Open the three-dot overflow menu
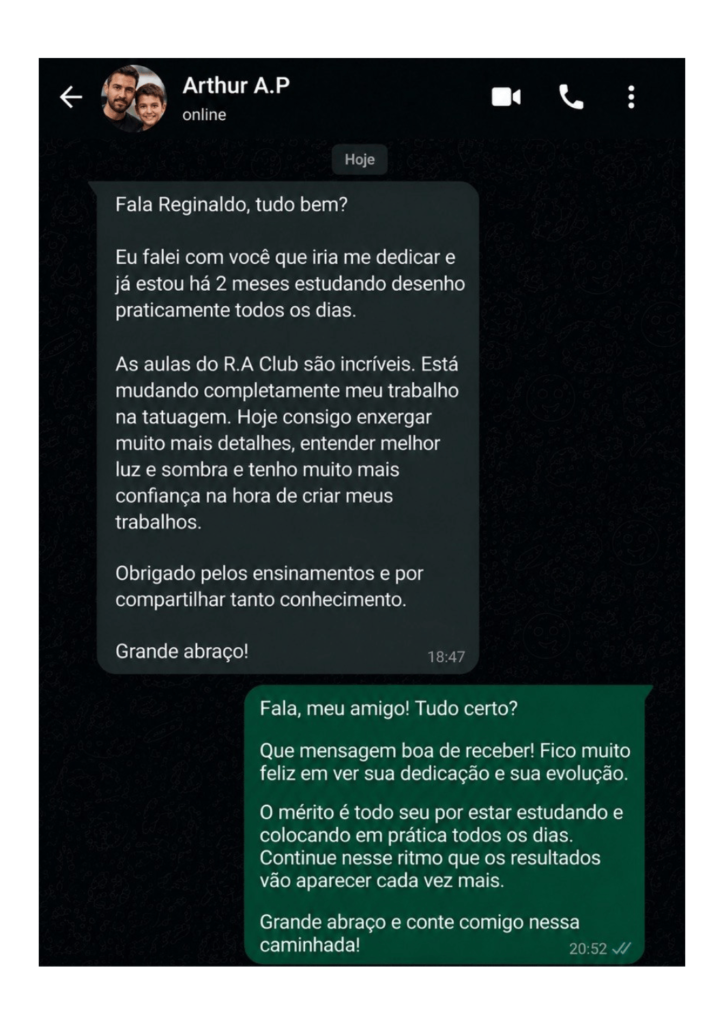 coord(631,97)
